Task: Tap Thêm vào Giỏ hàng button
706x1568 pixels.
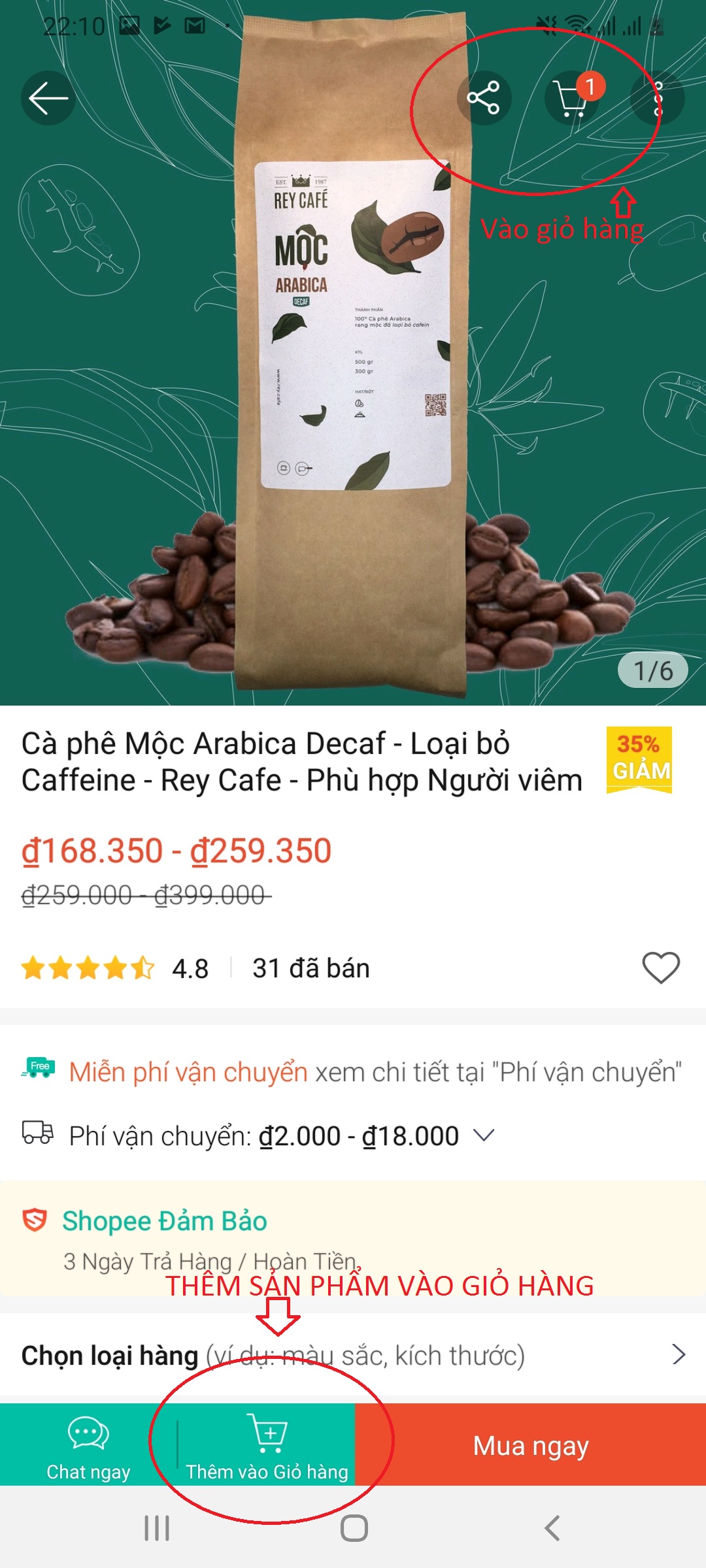Action: click(267, 1445)
